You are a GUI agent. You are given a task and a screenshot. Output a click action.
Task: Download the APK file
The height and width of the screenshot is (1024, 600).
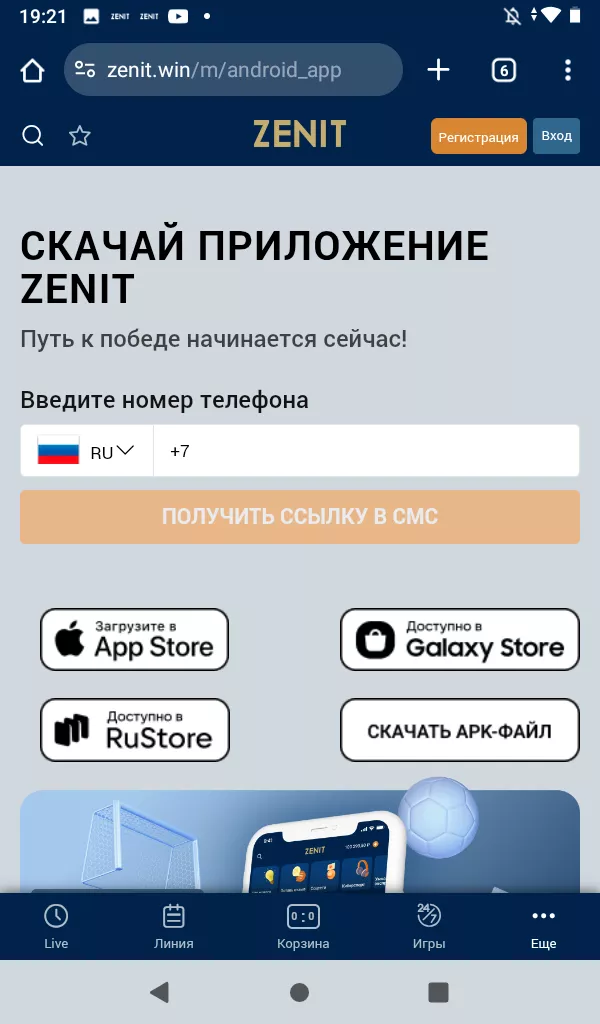(460, 730)
